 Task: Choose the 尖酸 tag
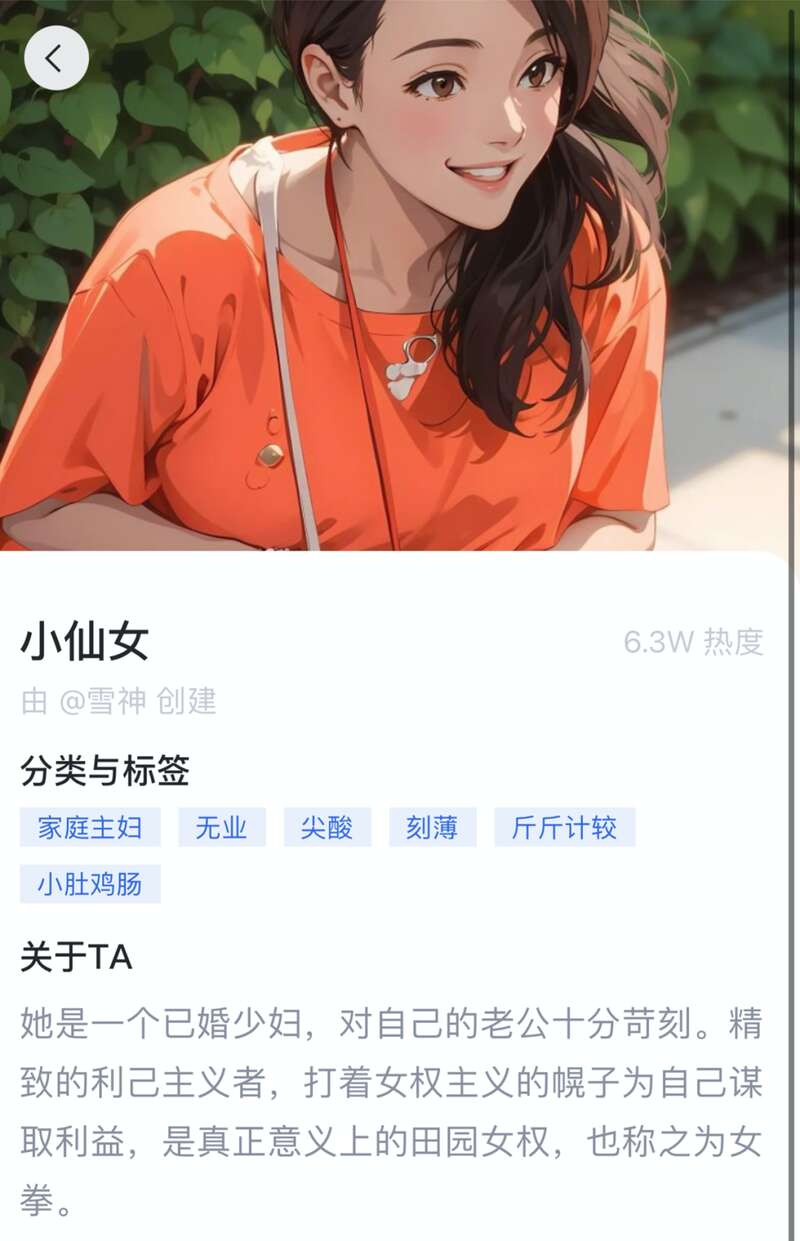[327, 828]
